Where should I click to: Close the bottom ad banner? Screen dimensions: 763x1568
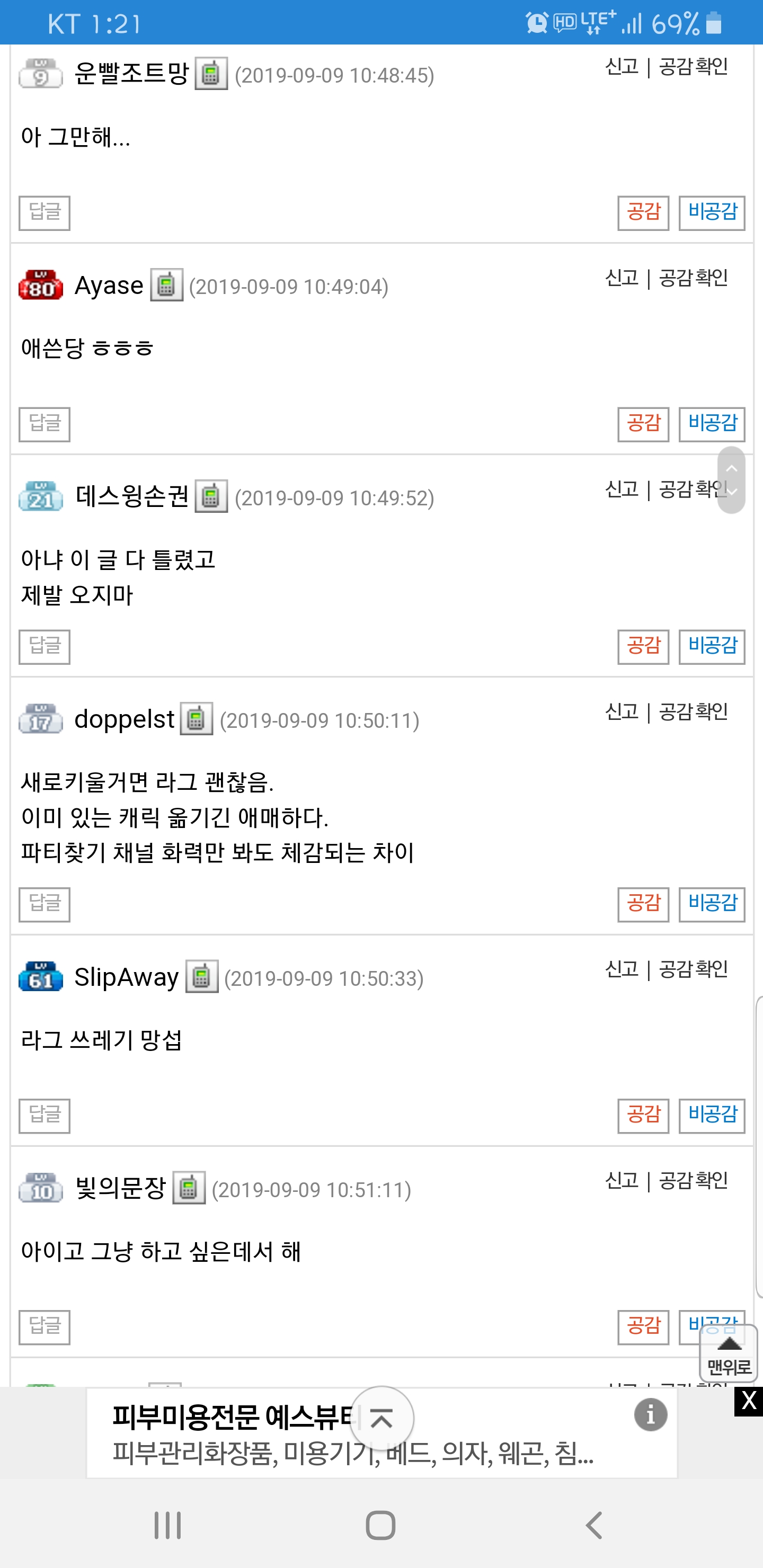748,1401
